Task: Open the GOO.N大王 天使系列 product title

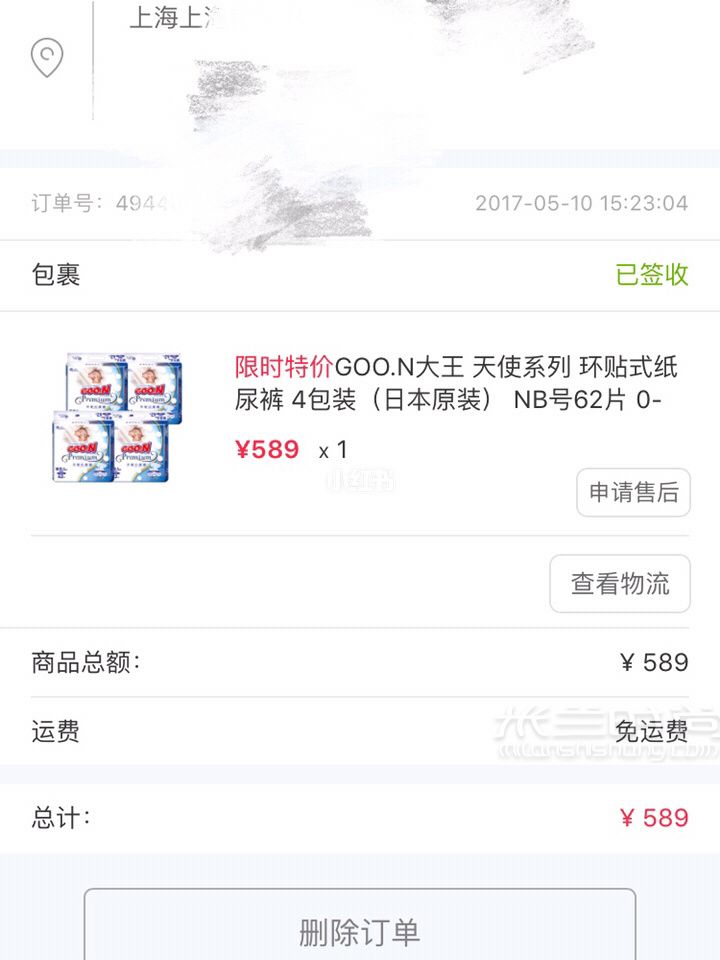Action: (x=456, y=383)
